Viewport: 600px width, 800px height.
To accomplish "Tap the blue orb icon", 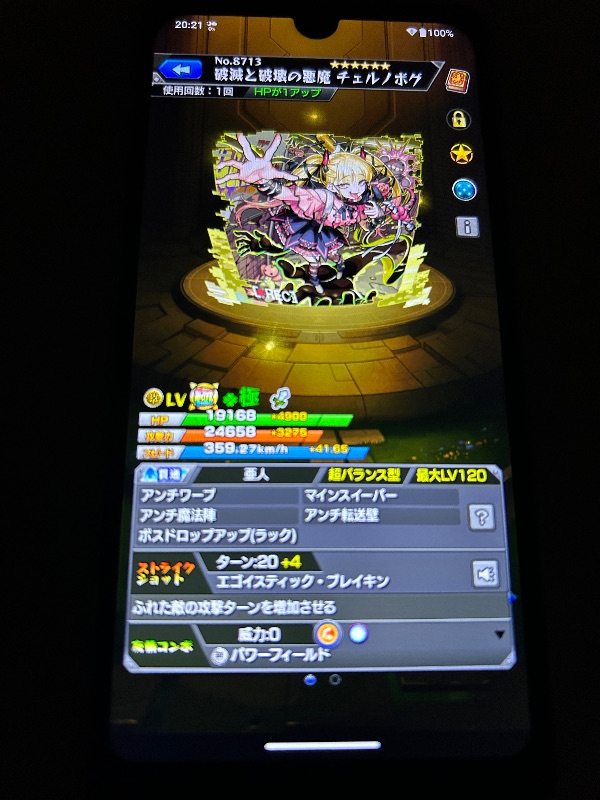I will 464,189.
